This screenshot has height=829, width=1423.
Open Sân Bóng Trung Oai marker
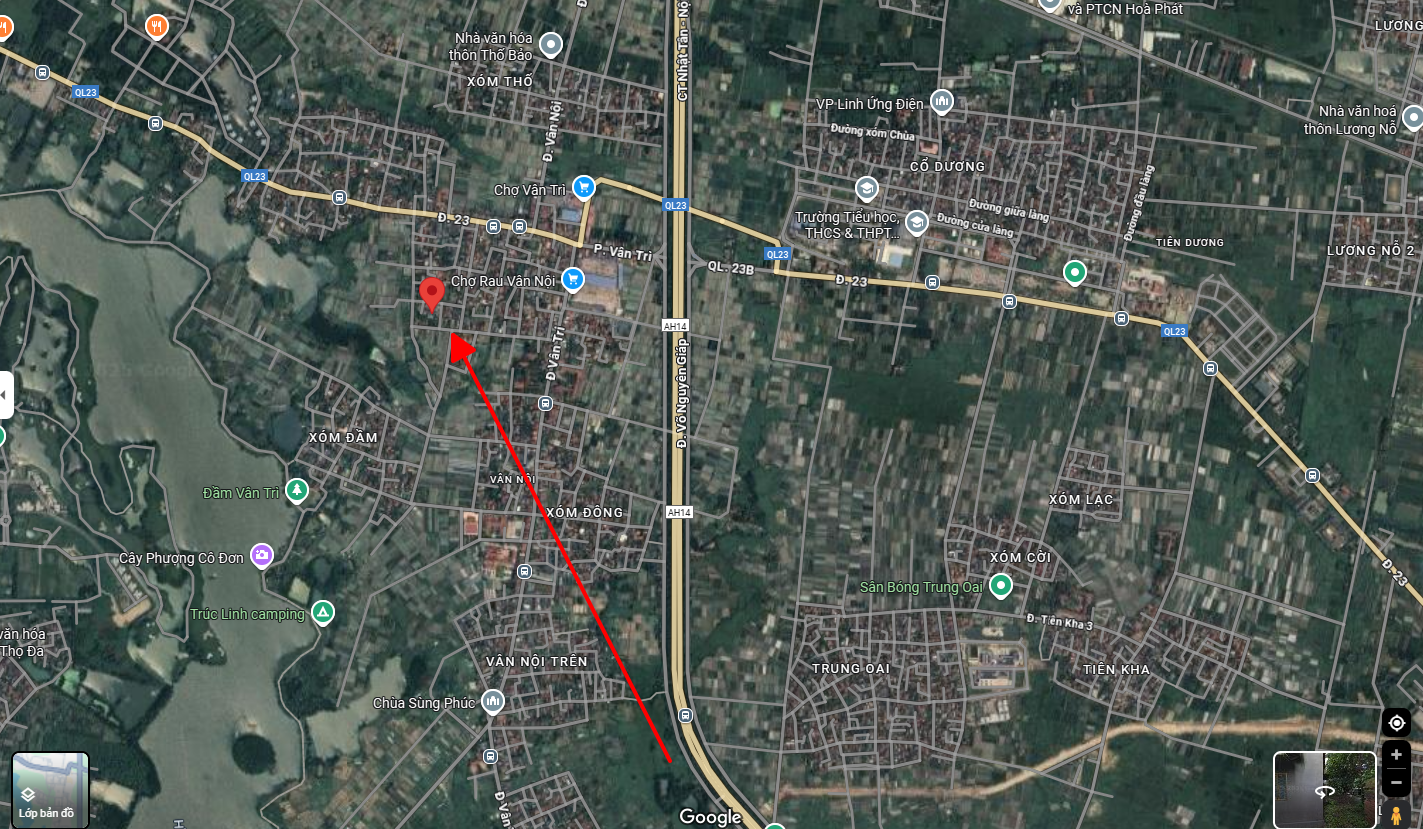pyautogui.click(x=1000, y=586)
